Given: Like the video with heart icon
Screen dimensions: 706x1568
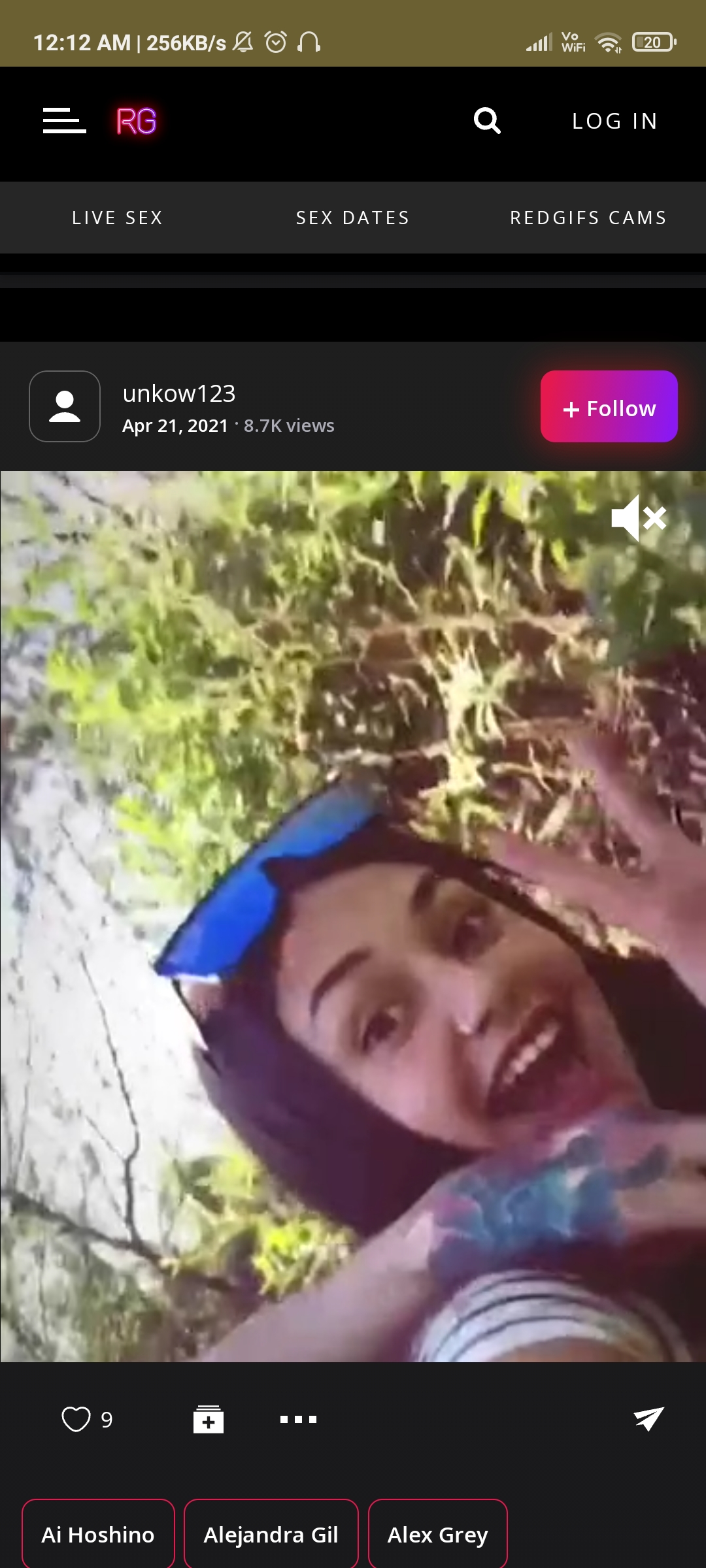Looking at the screenshot, I should [x=76, y=1419].
